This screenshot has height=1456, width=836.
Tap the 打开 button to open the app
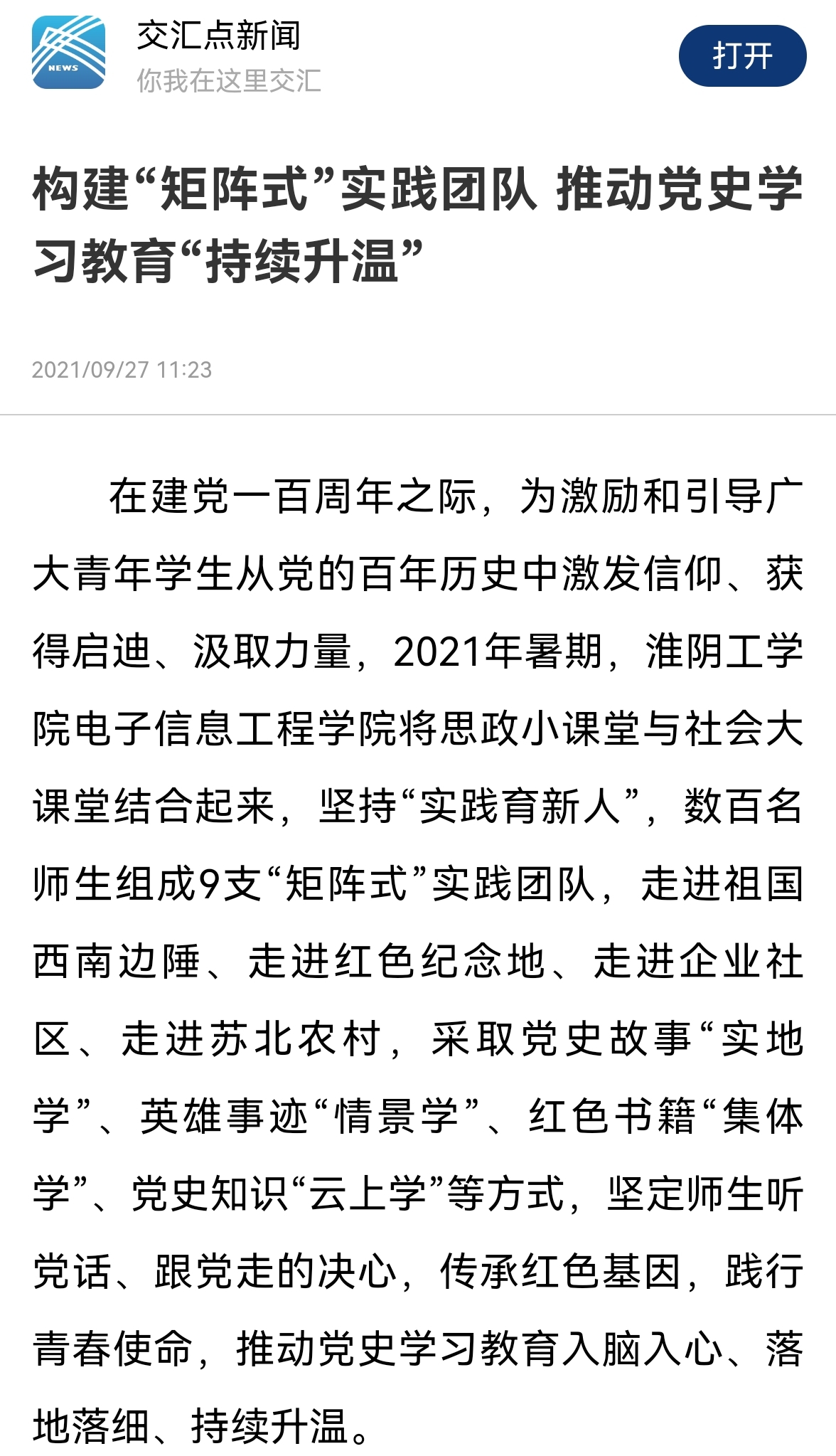pyautogui.click(x=742, y=56)
